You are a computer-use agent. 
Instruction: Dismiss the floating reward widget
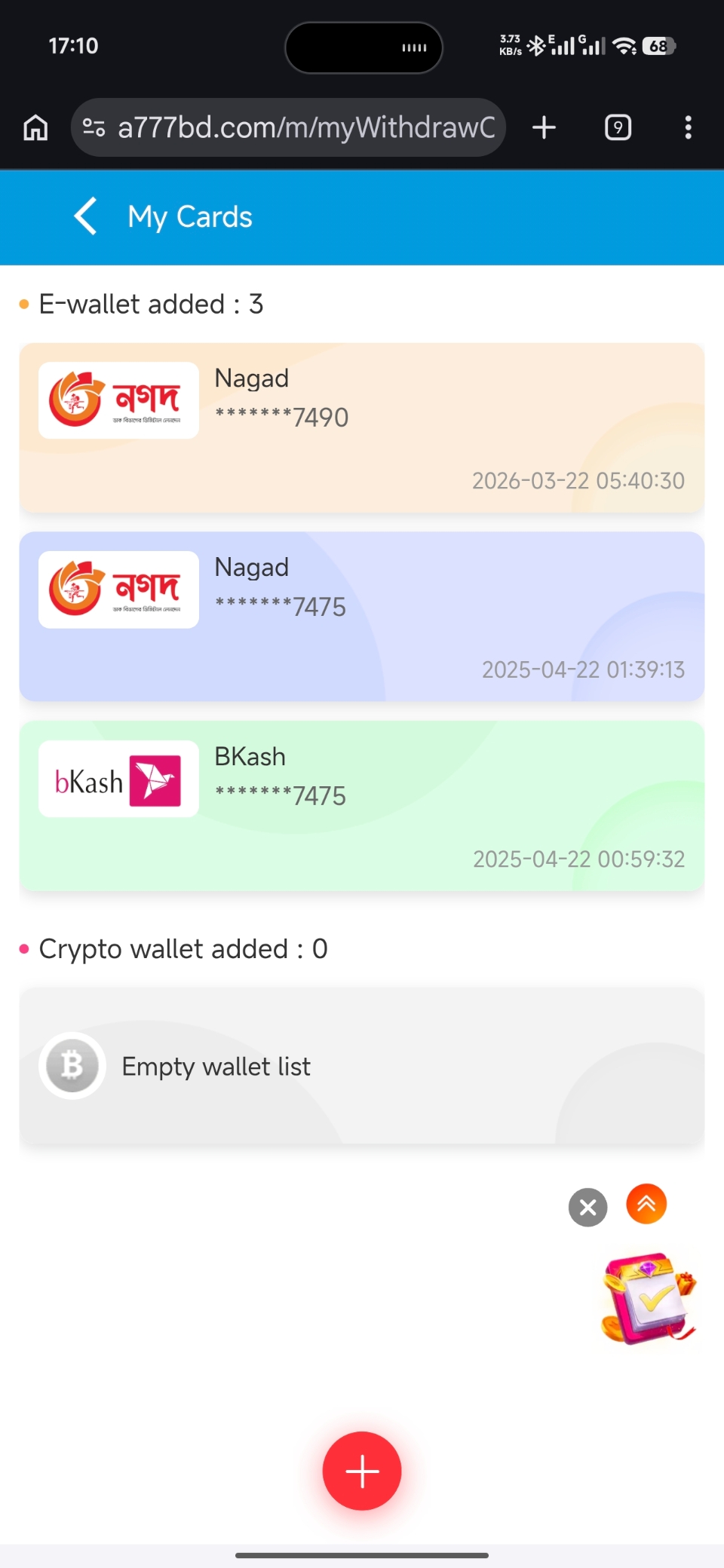(x=588, y=1208)
